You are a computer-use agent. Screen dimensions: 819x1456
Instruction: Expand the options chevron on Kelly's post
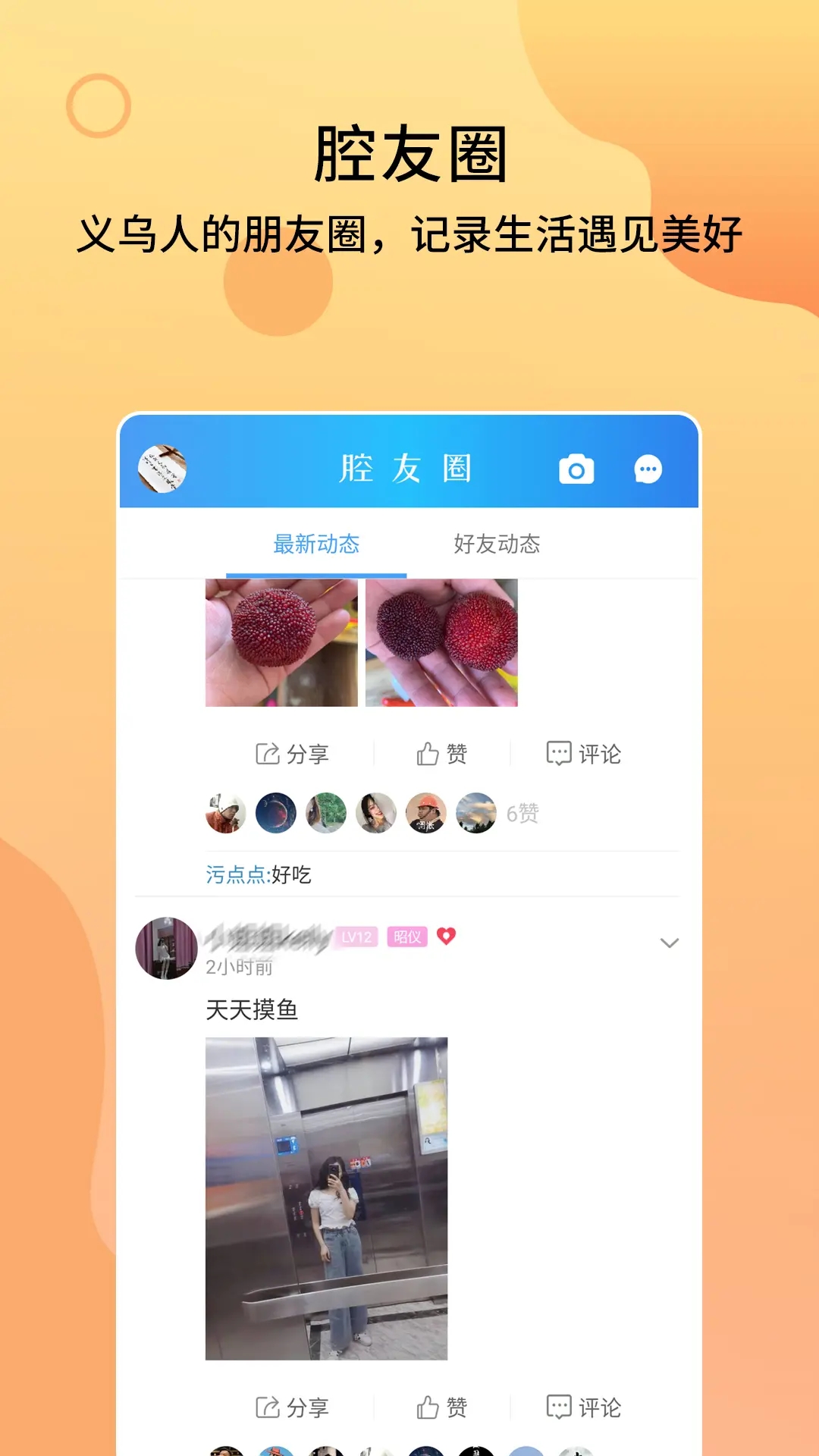click(x=669, y=943)
